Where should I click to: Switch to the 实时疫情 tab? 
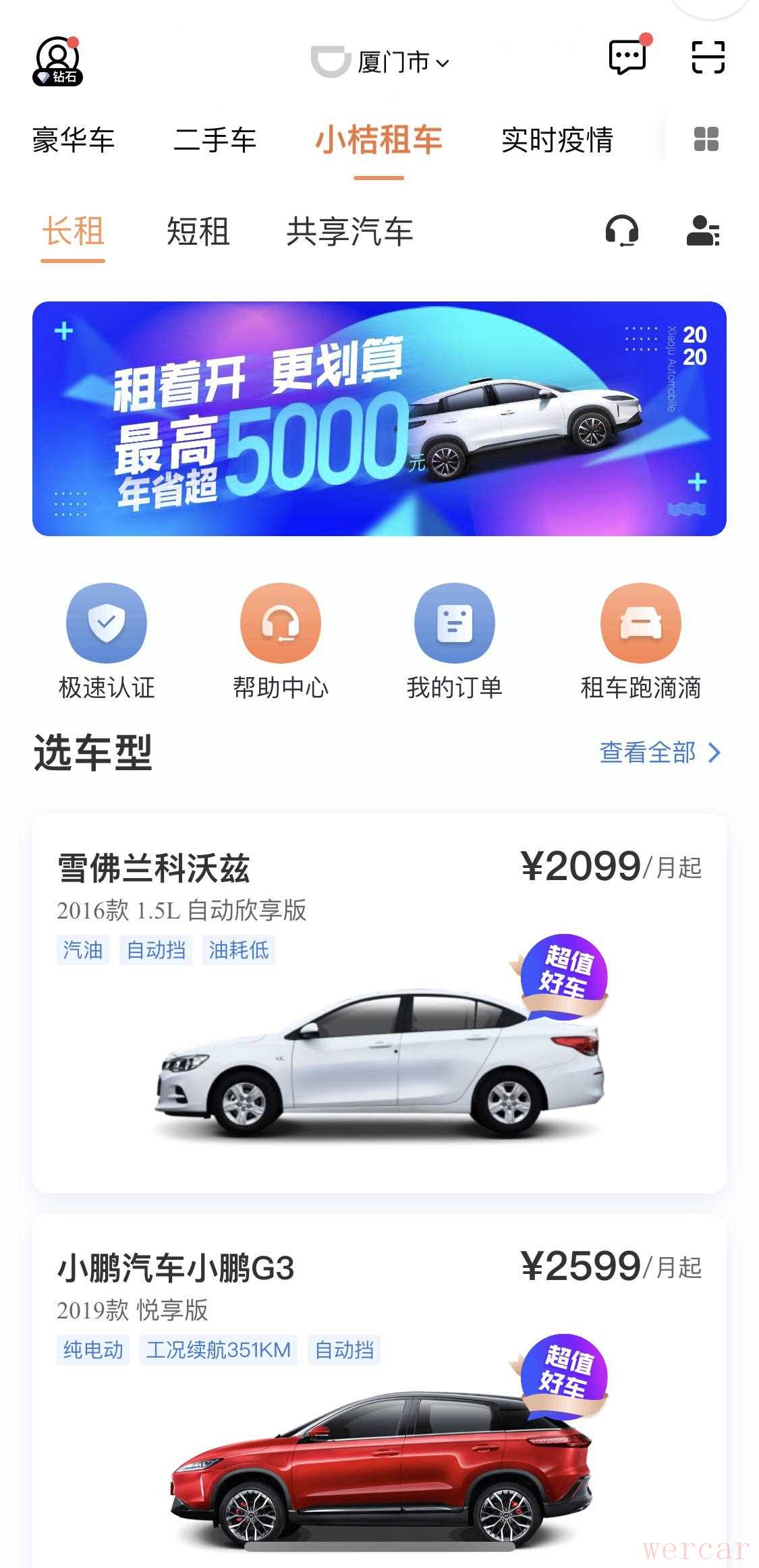tap(557, 140)
